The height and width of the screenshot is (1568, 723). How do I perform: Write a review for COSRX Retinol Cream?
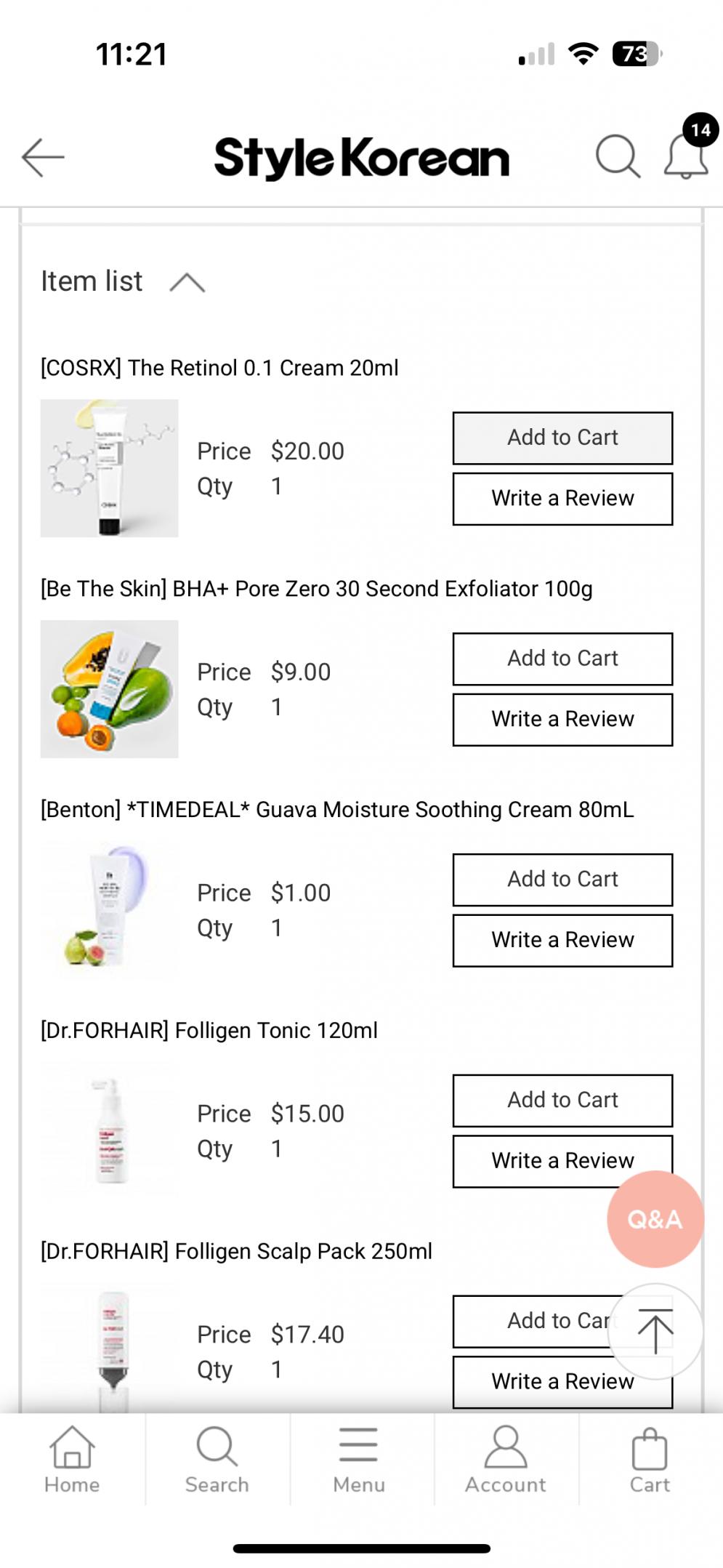(562, 499)
